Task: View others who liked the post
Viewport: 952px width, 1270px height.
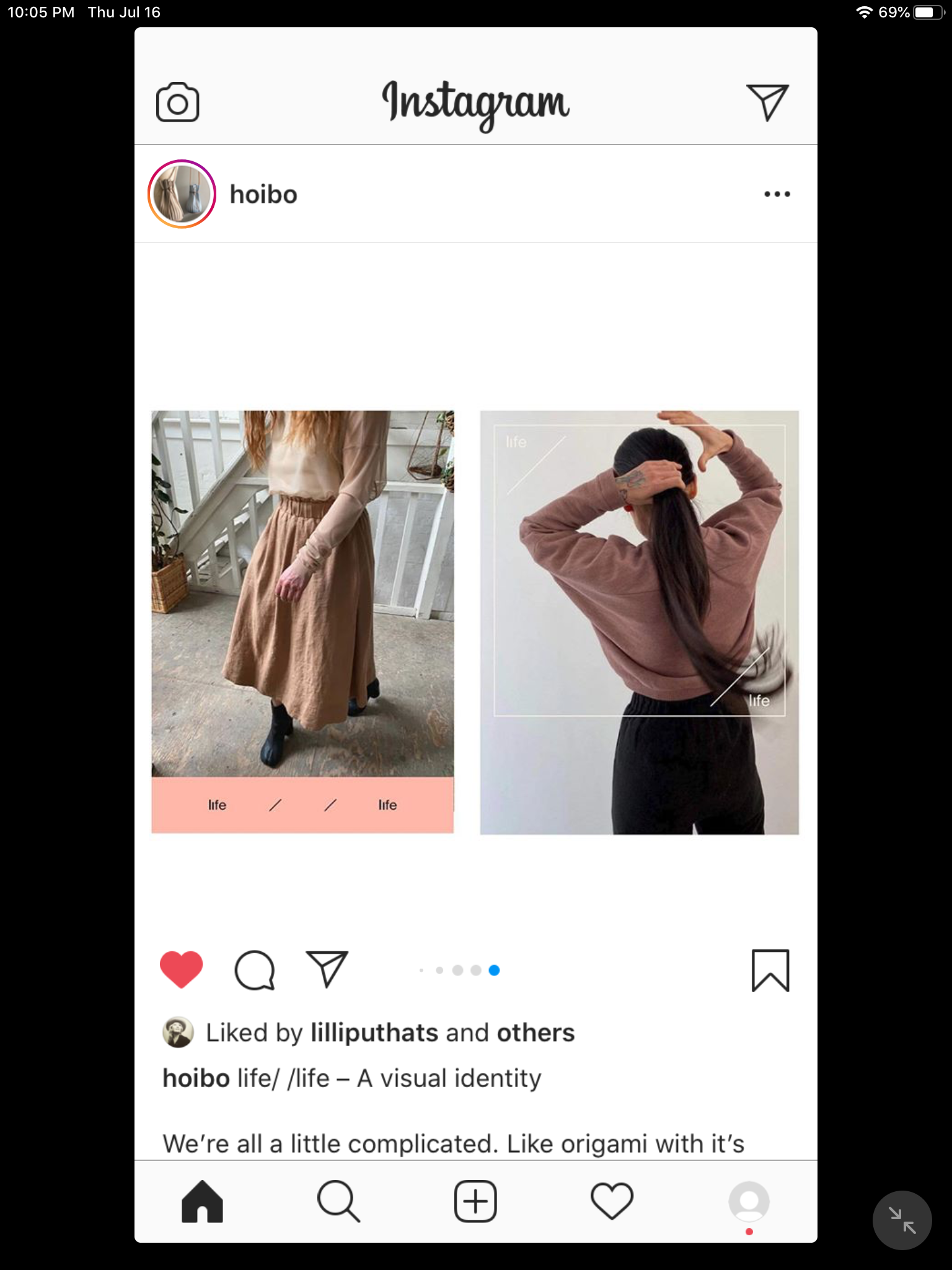Action: click(x=535, y=1033)
